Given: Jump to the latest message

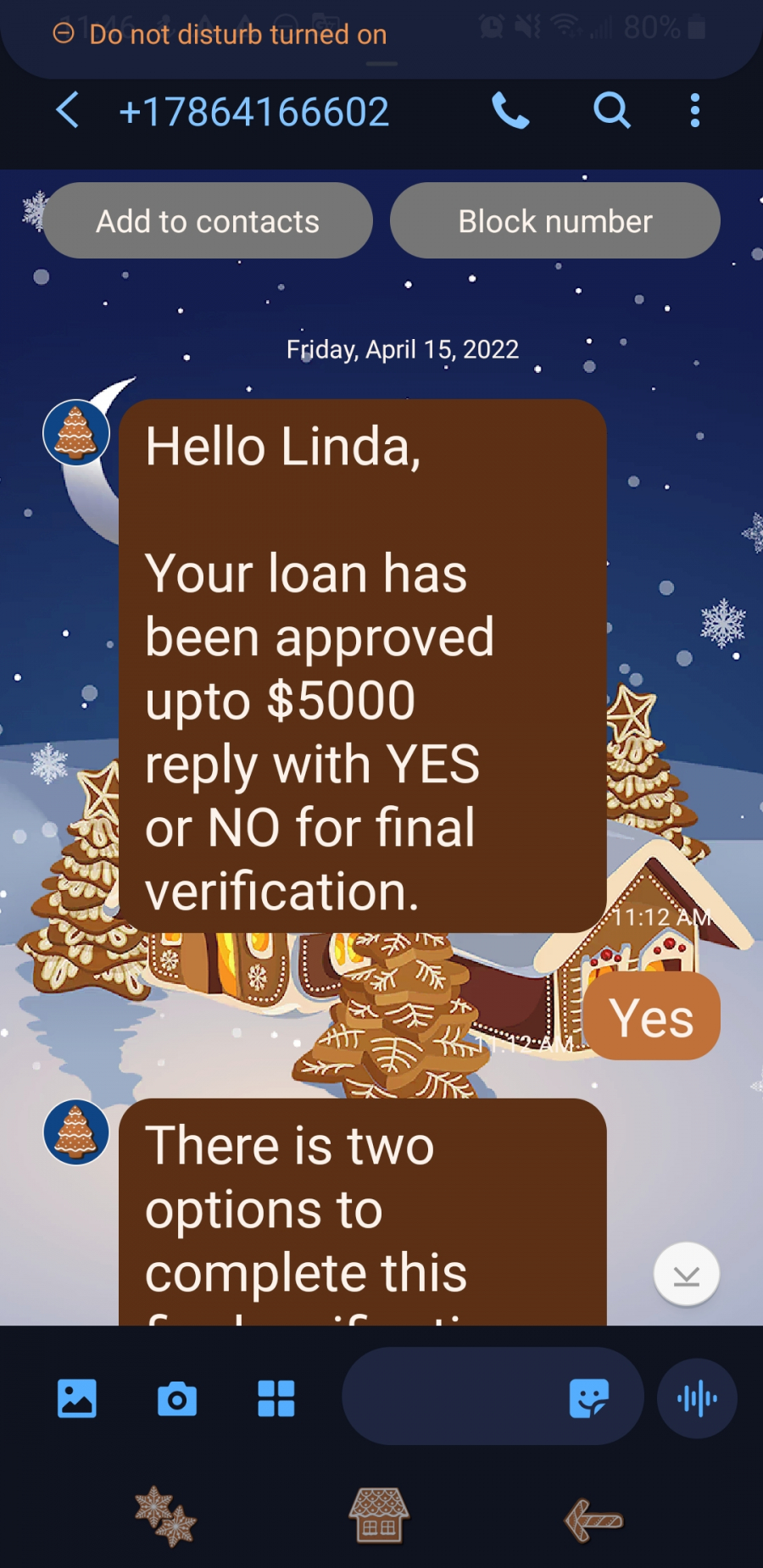Looking at the screenshot, I should tap(687, 1275).
